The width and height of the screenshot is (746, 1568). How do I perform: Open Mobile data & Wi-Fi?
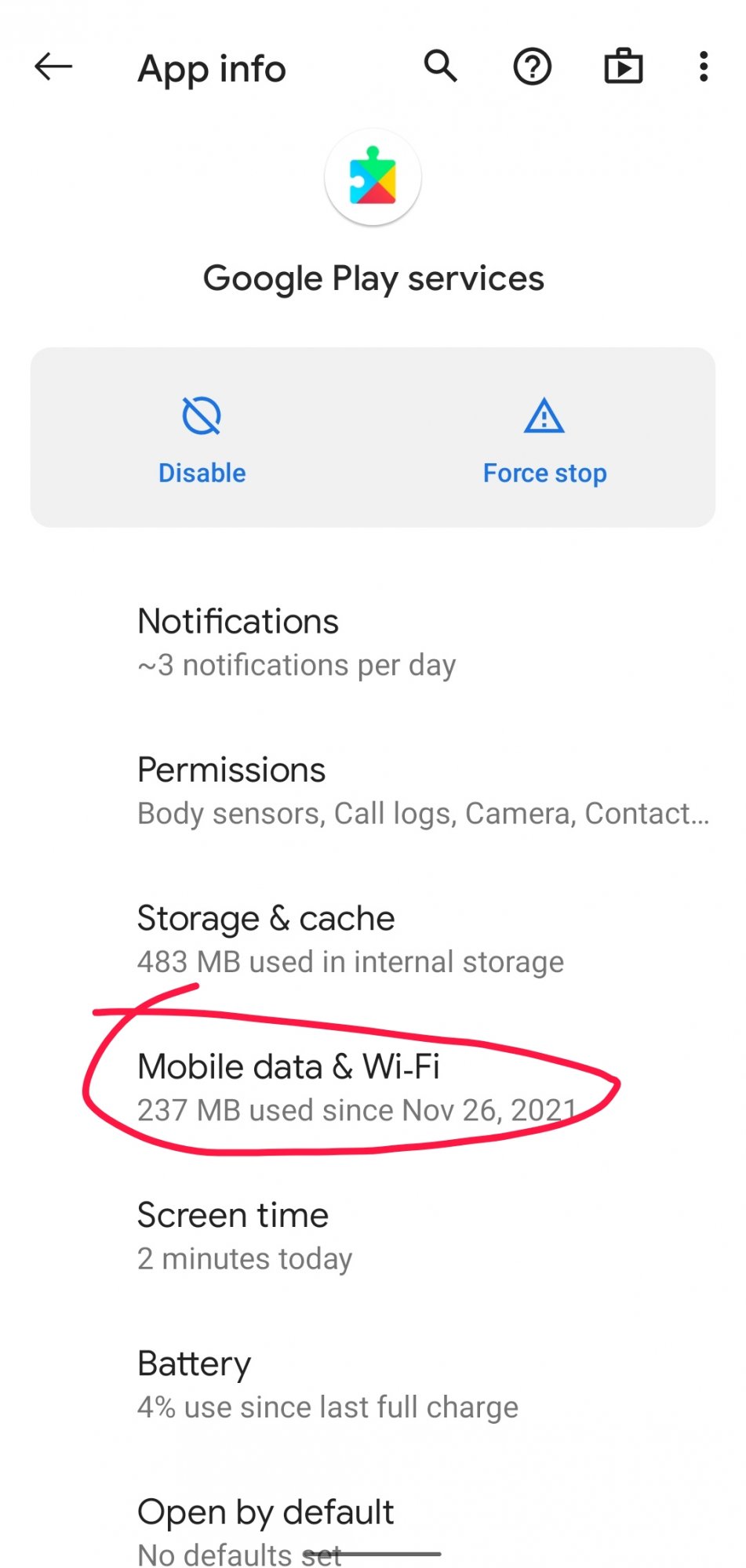pyautogui.click(x=373, y=1087)
